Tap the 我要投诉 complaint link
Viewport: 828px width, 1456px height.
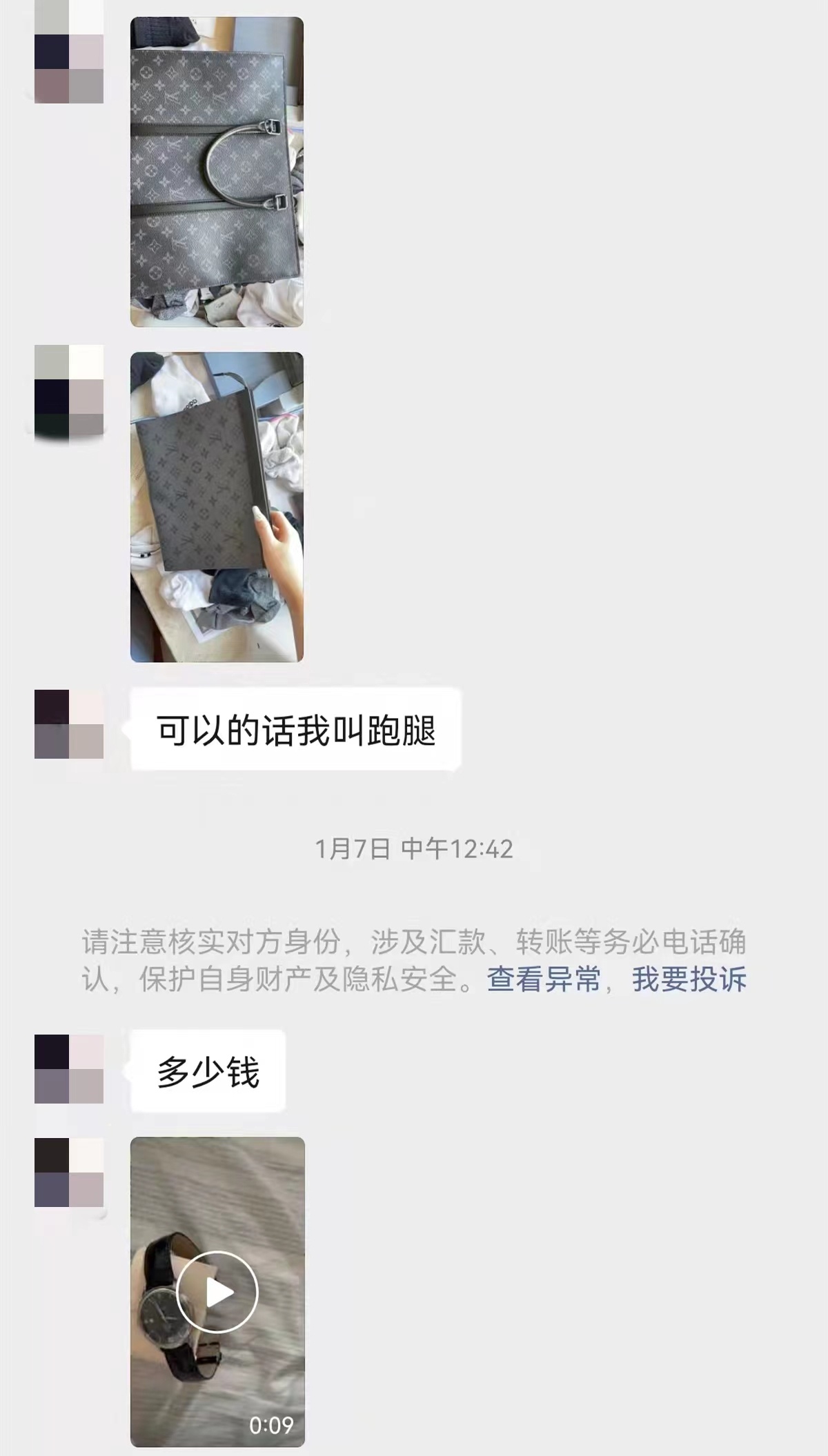point(689,979)
